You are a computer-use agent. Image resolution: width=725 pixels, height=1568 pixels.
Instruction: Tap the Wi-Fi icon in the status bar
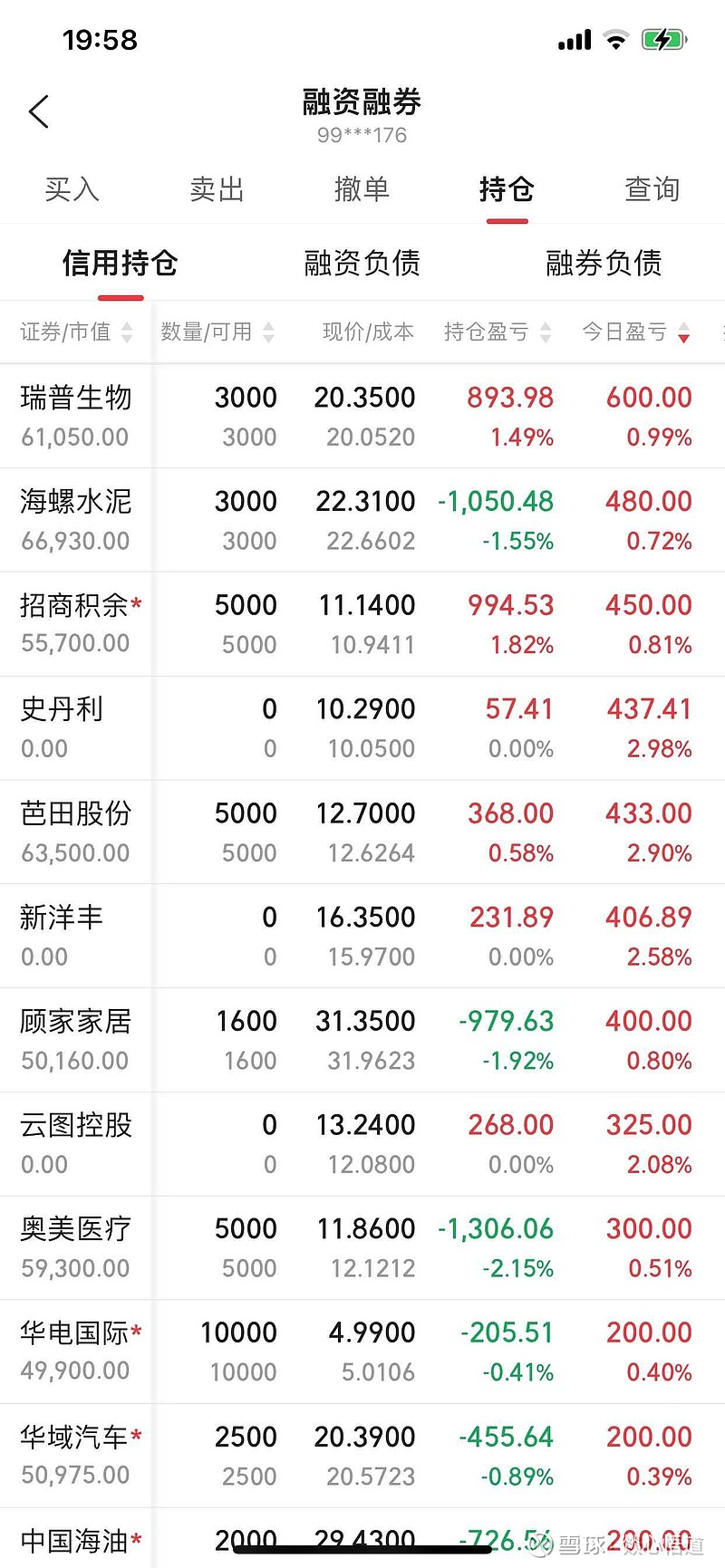click(617, 39)
